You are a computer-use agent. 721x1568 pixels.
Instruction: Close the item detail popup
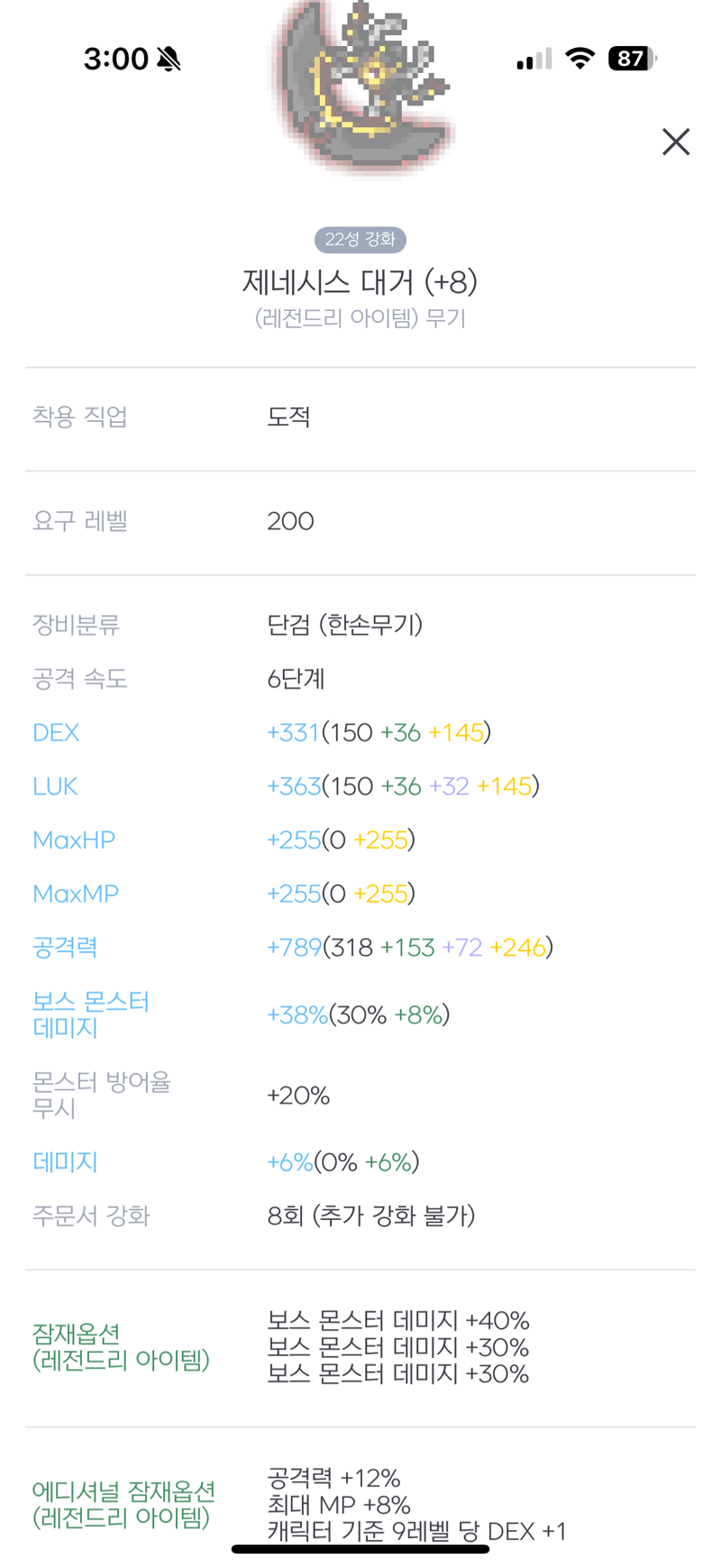676,142
